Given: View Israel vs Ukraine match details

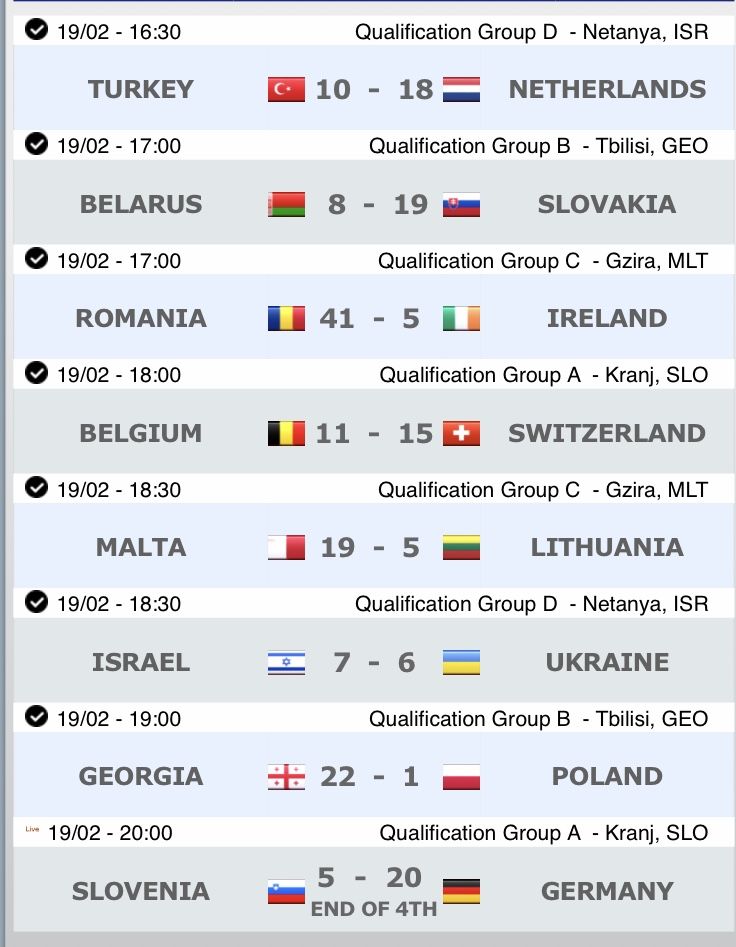Looking at the screenshot, I should coord(374,662).
